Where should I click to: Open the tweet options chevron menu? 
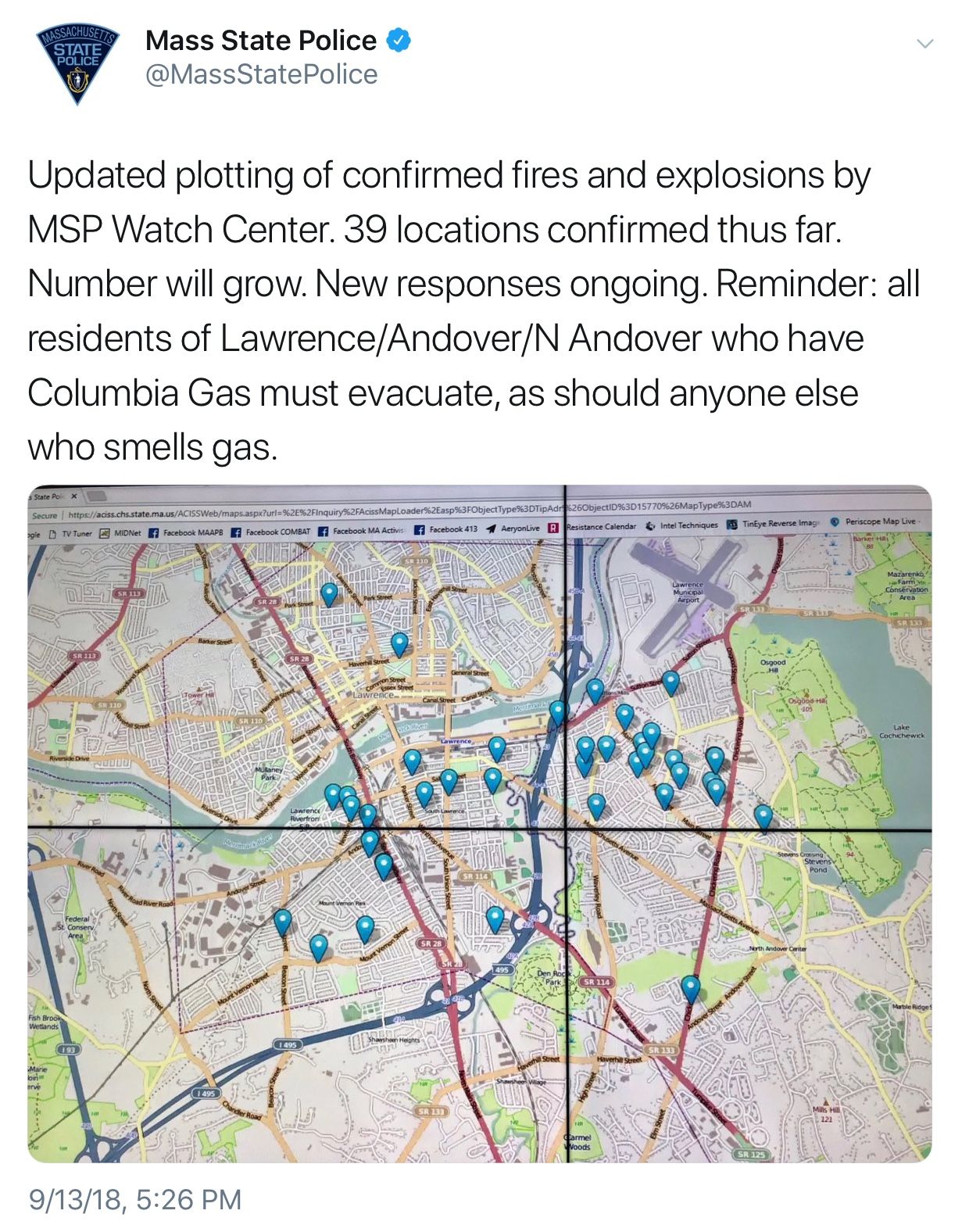[924, 44]
